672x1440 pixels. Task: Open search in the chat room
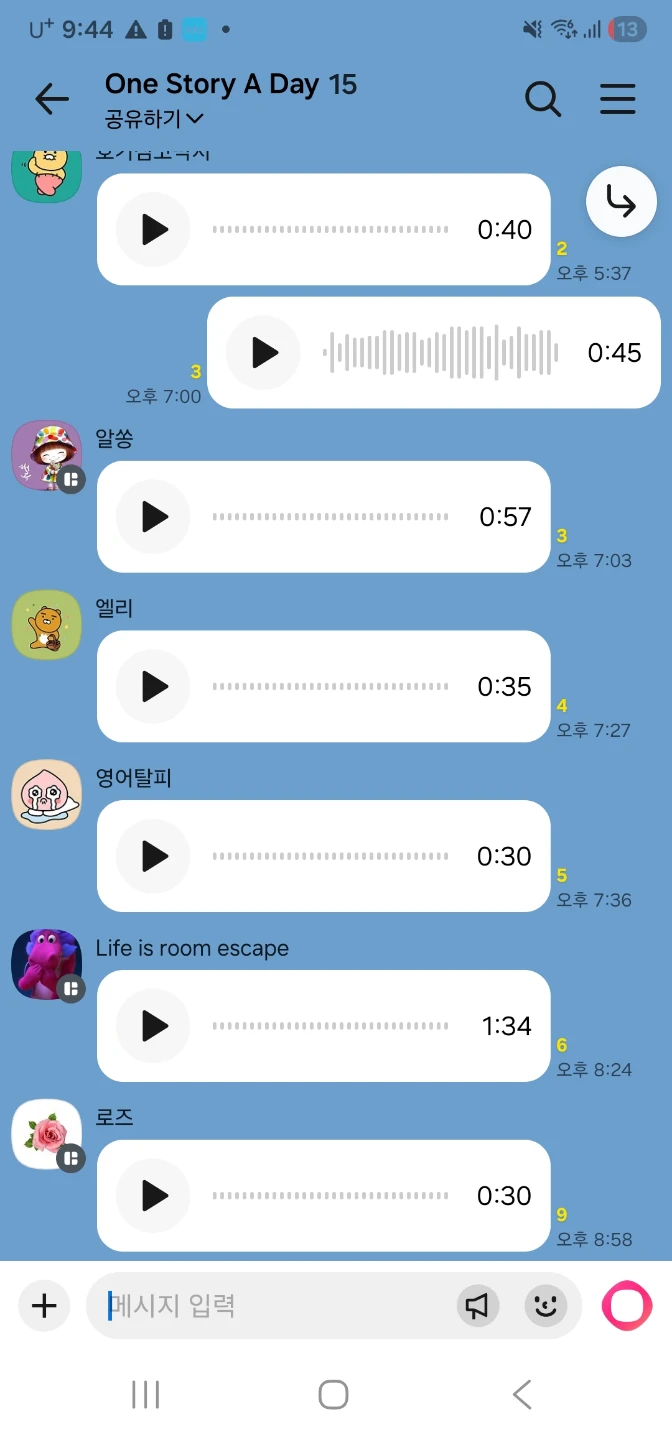pos(542,99)
